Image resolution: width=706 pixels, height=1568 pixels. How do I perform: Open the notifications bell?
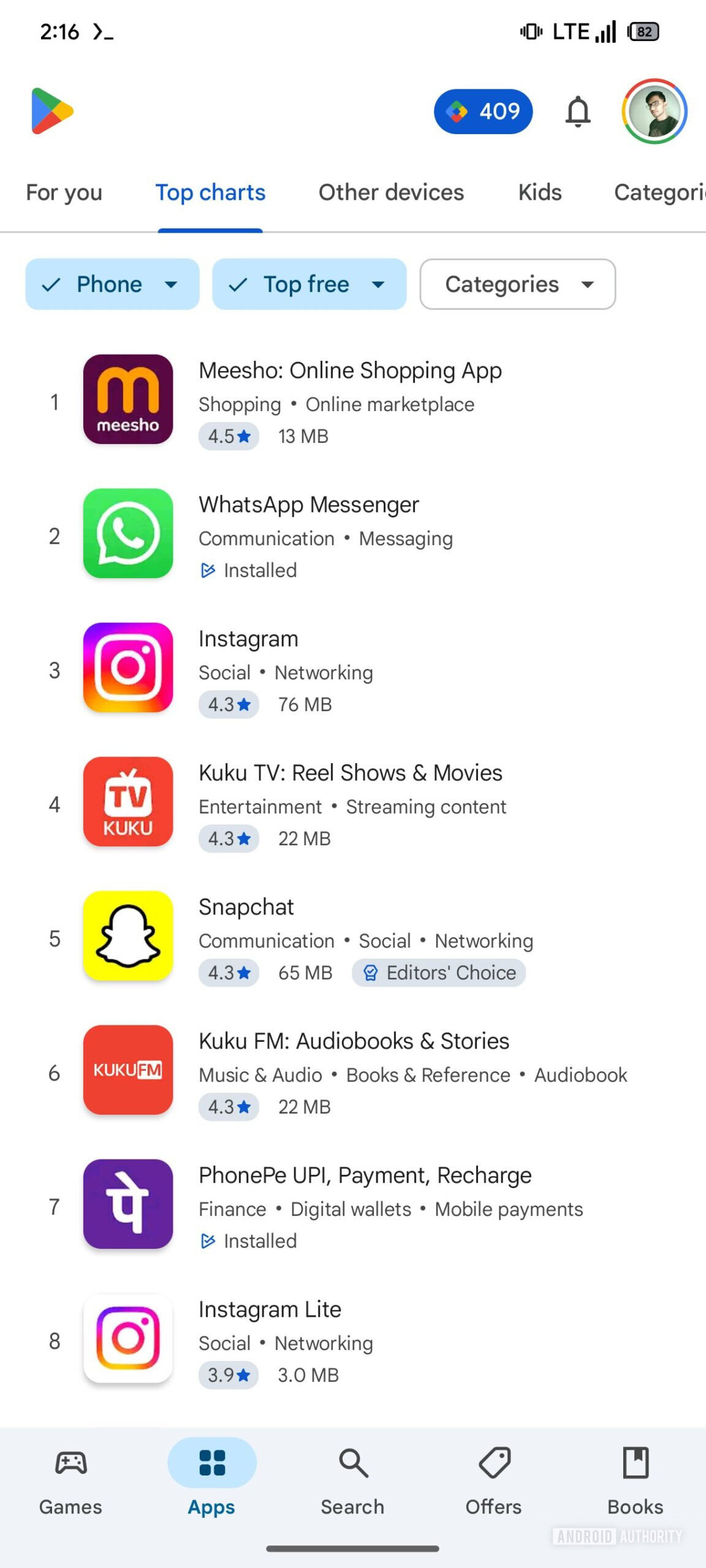point(577,111)
